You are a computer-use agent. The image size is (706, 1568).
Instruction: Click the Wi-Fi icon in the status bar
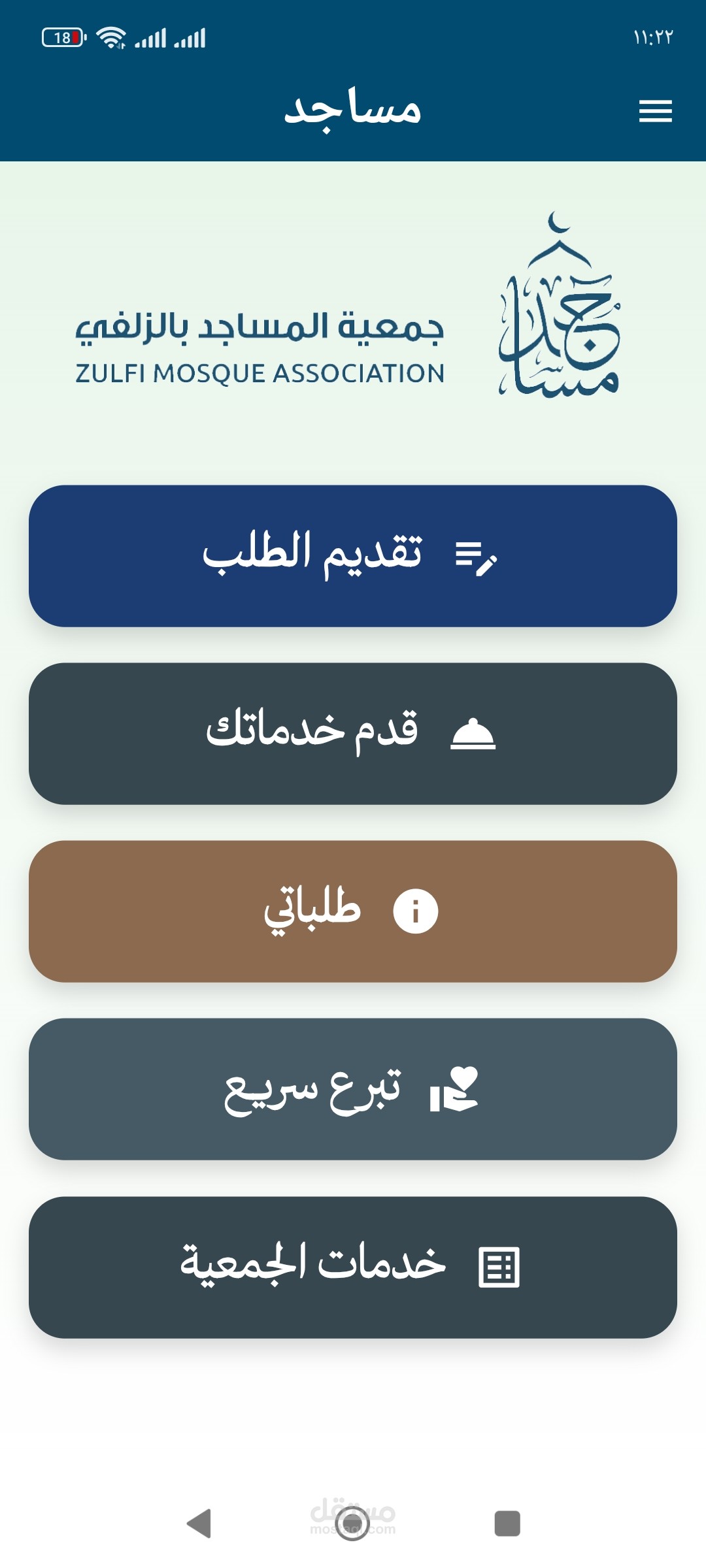[x=111, y=37]
